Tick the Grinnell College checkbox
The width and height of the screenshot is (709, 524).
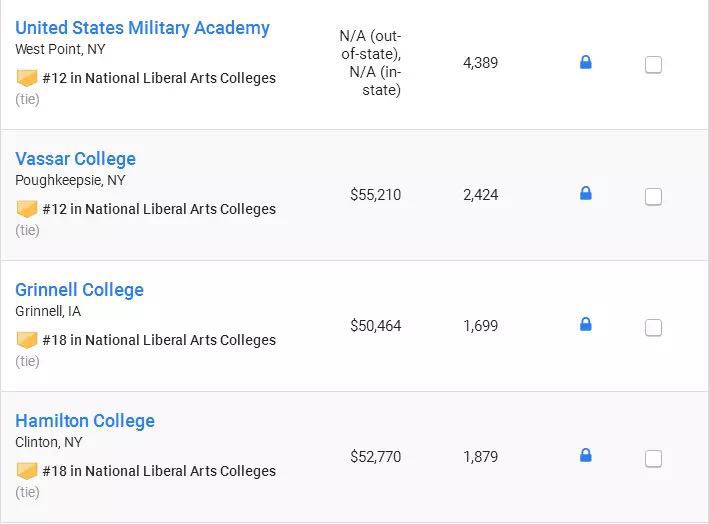point(653,328)
